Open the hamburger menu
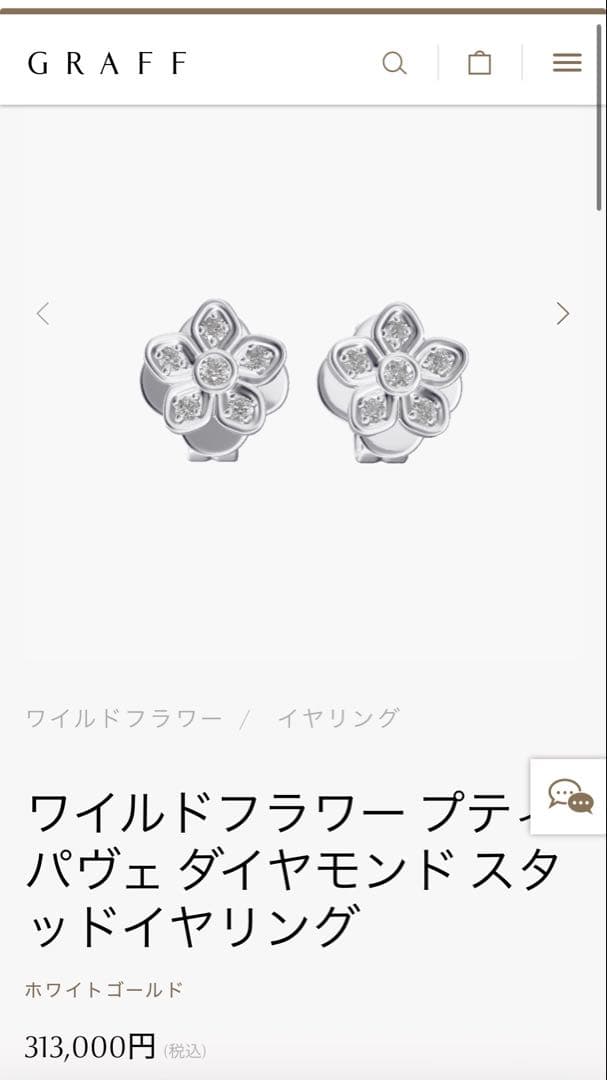Image resolution: width=607 pixels, height=1080 pixels. click(566, 63)
